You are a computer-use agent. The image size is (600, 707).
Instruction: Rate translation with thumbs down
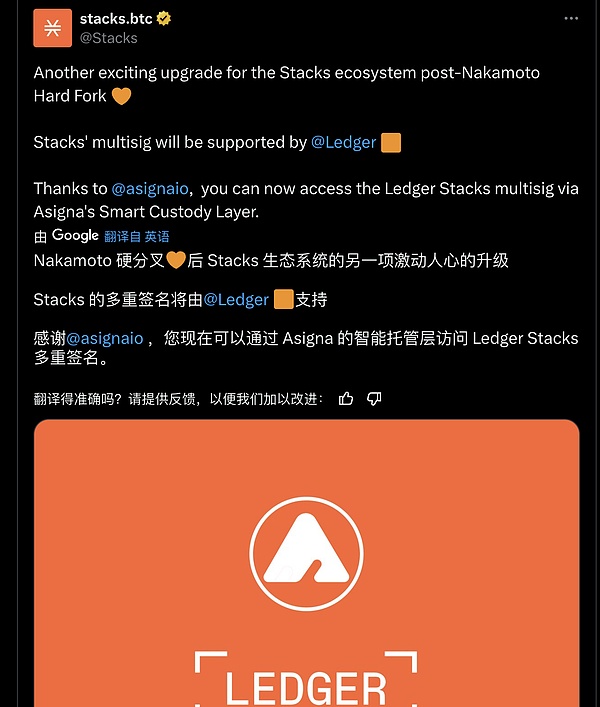(x=374, y=398)
